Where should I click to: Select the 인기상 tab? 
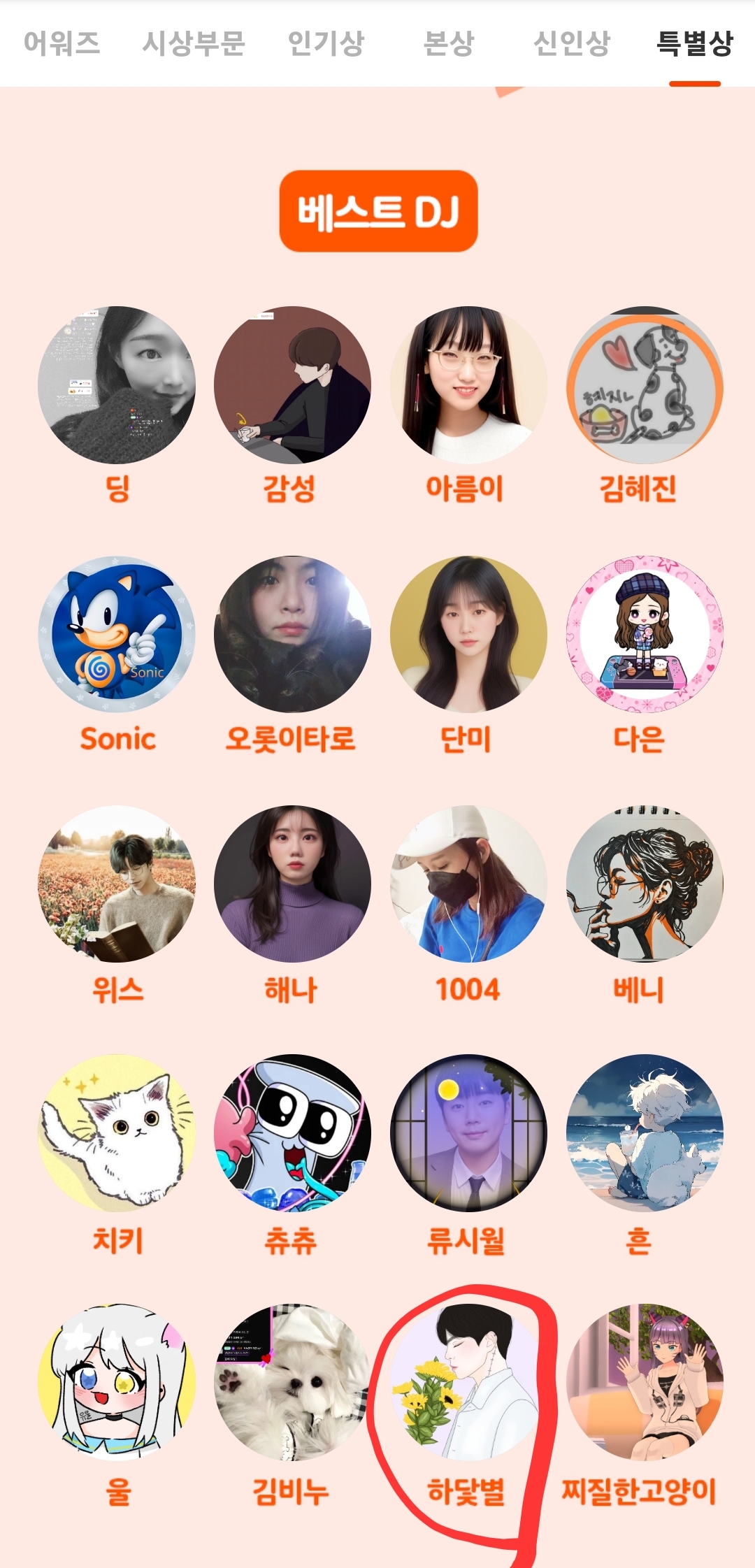pos(326,43)
